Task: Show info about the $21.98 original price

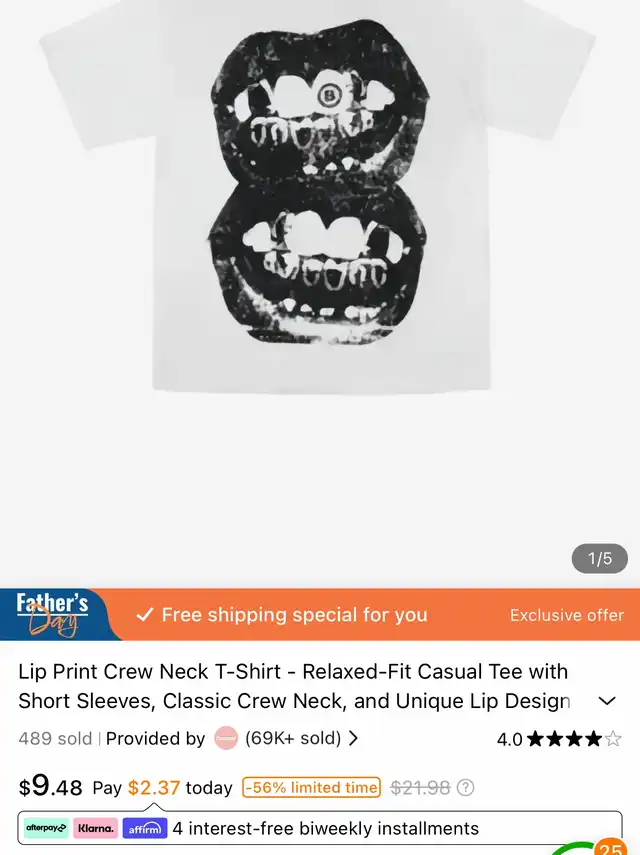Action: pyautogui.click(x=466, y=788)
